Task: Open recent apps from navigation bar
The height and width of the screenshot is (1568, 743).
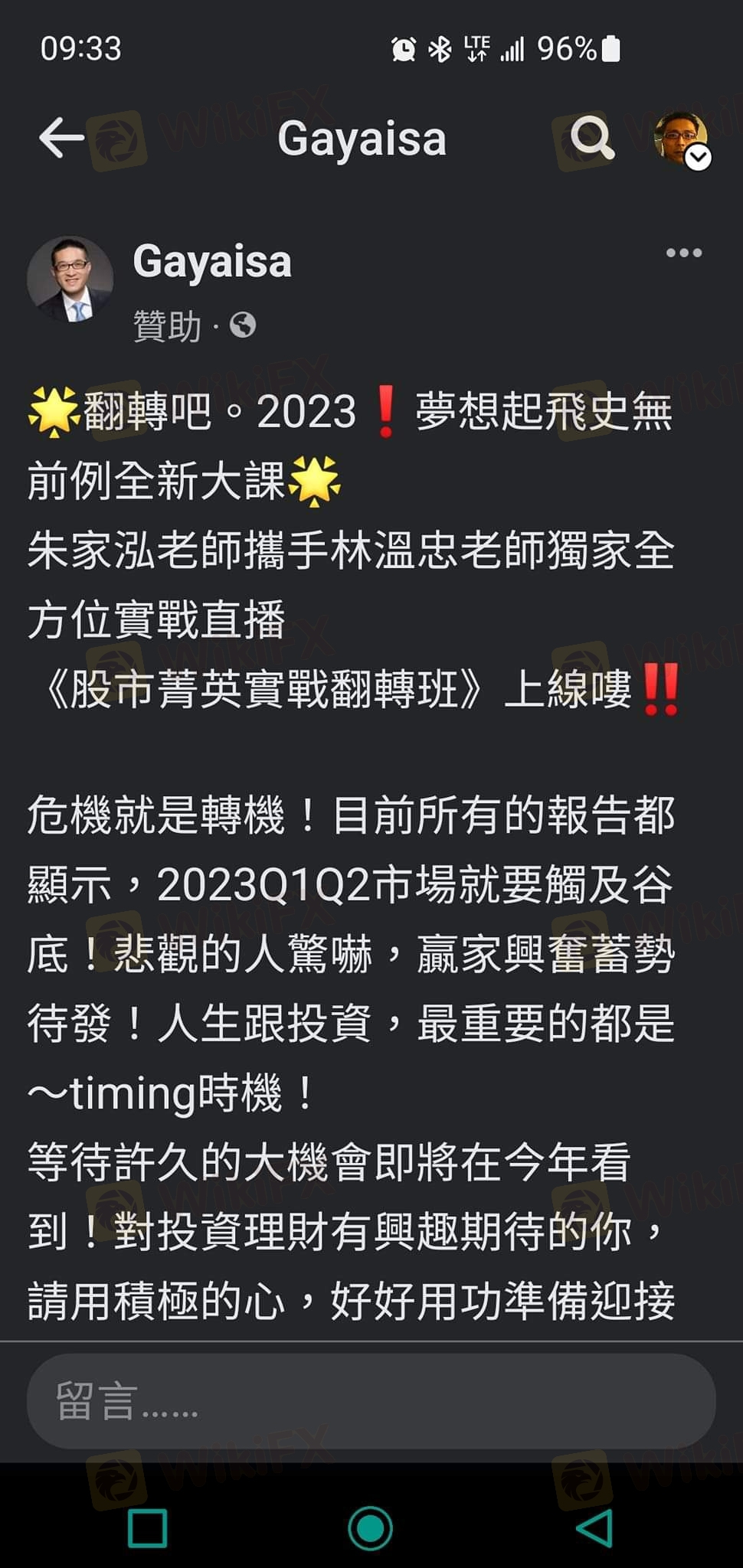Action: point(147,1527)
